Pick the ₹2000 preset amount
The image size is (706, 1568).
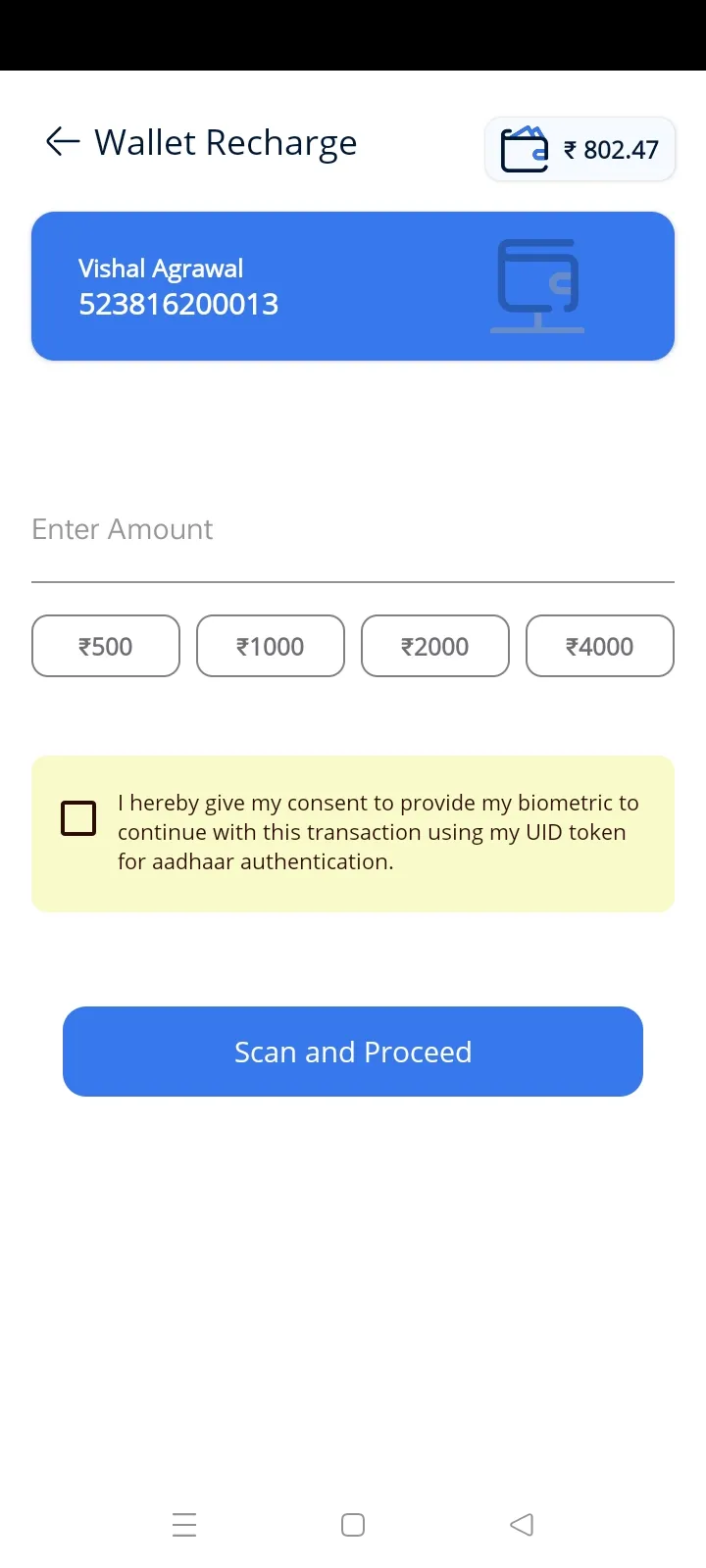pos(434,646)
